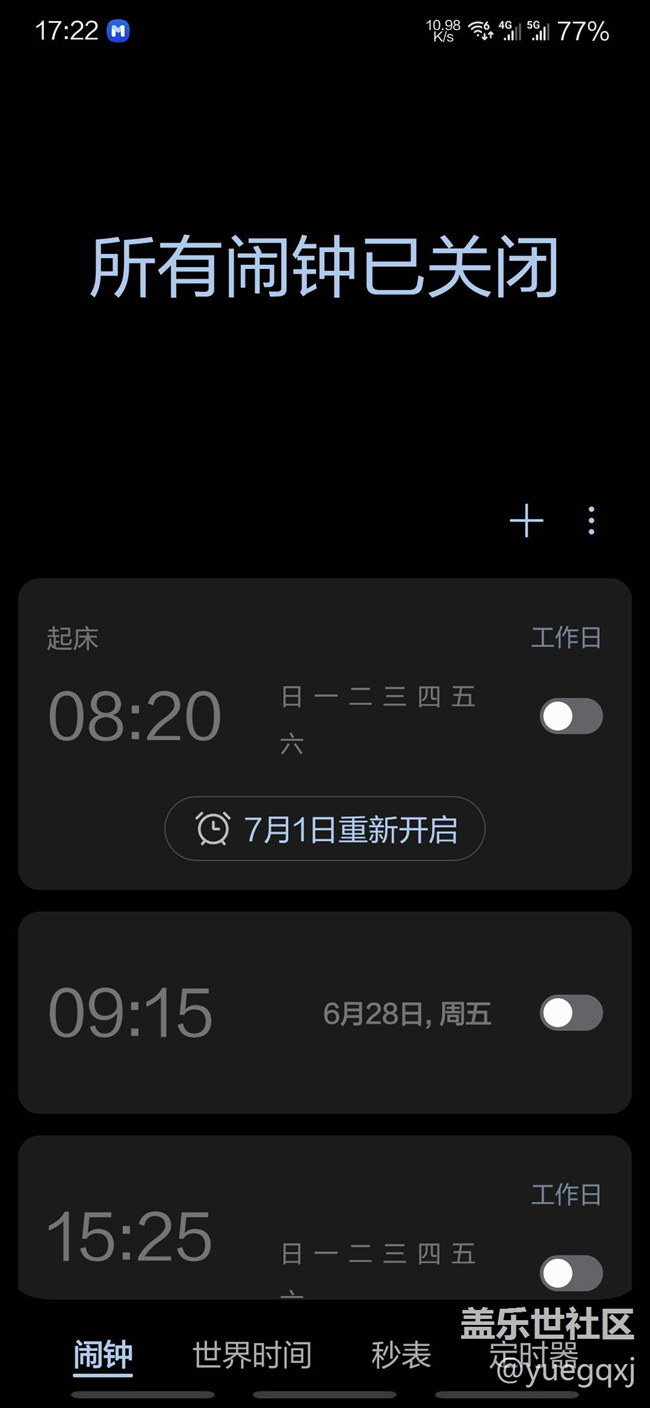
Task: Switch to the 定时器 tab
Action: 533,1355
